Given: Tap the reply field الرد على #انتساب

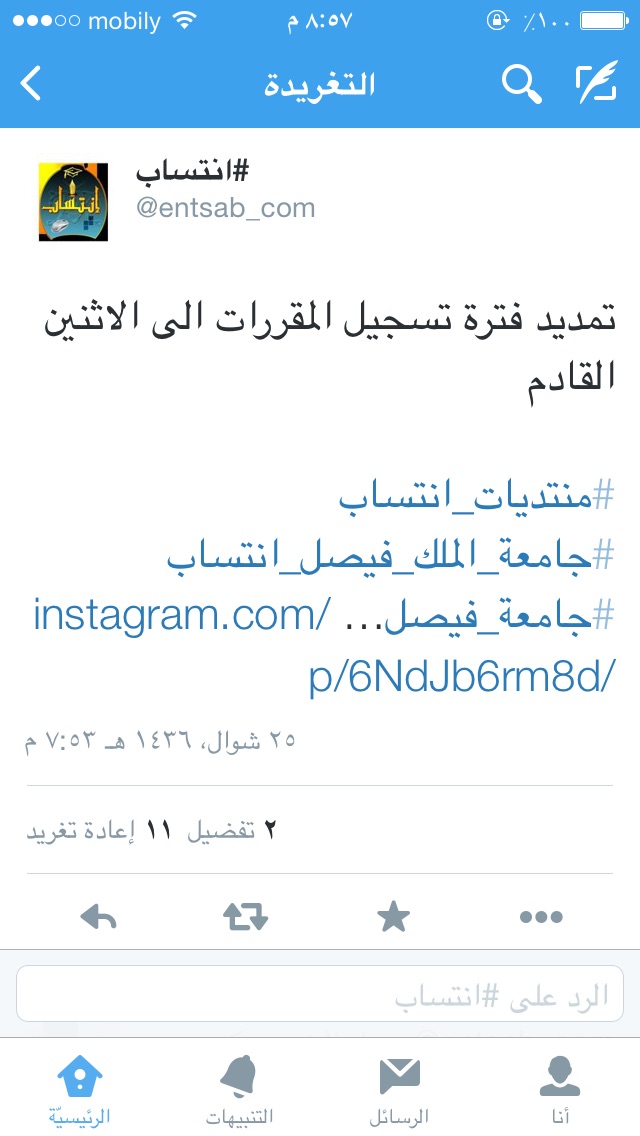Looking at the screenshot, I should pos(320,993).
